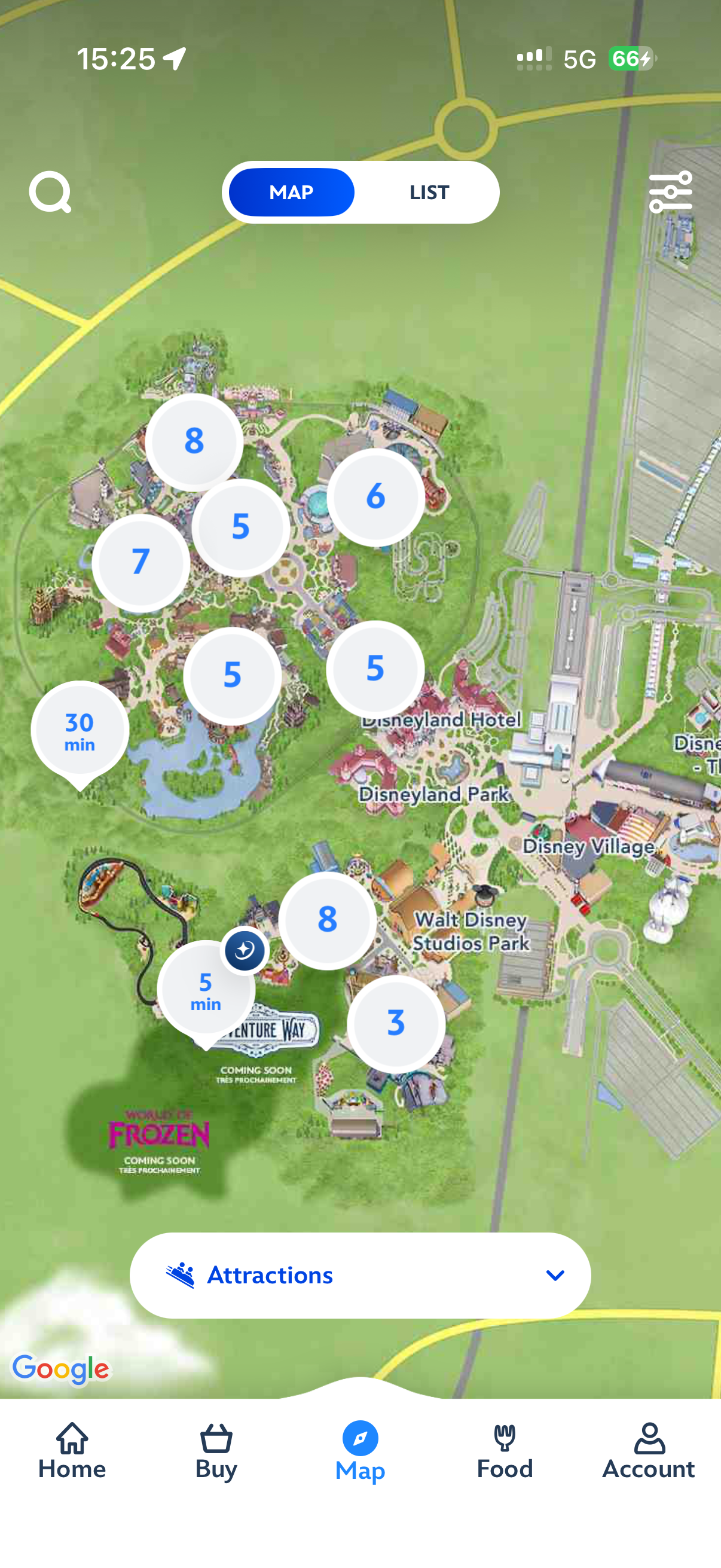Open the Buy tab
The image size is (721, 1568).
coord(216,1452)
